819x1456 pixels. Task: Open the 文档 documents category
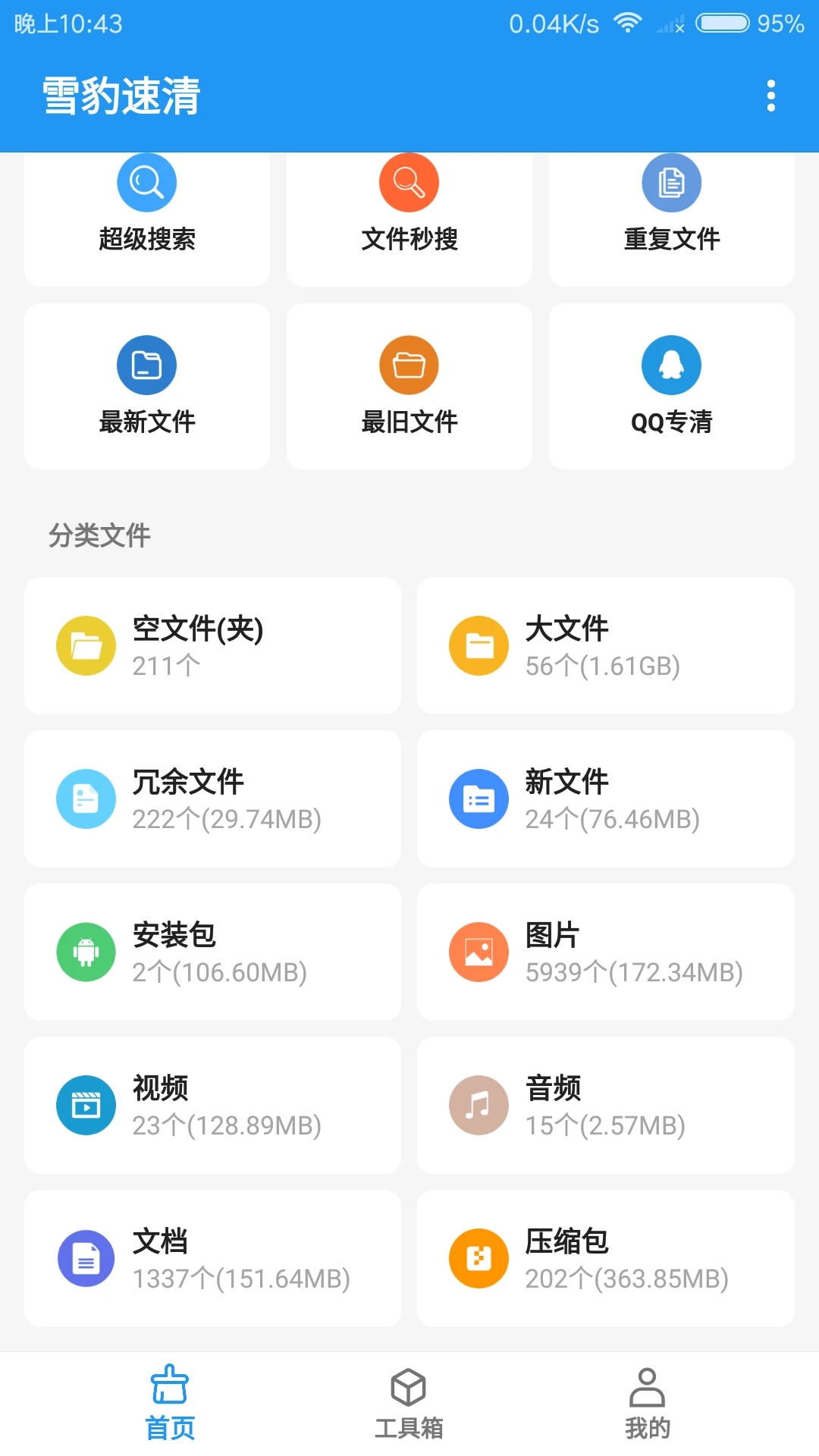(212, 1258)
